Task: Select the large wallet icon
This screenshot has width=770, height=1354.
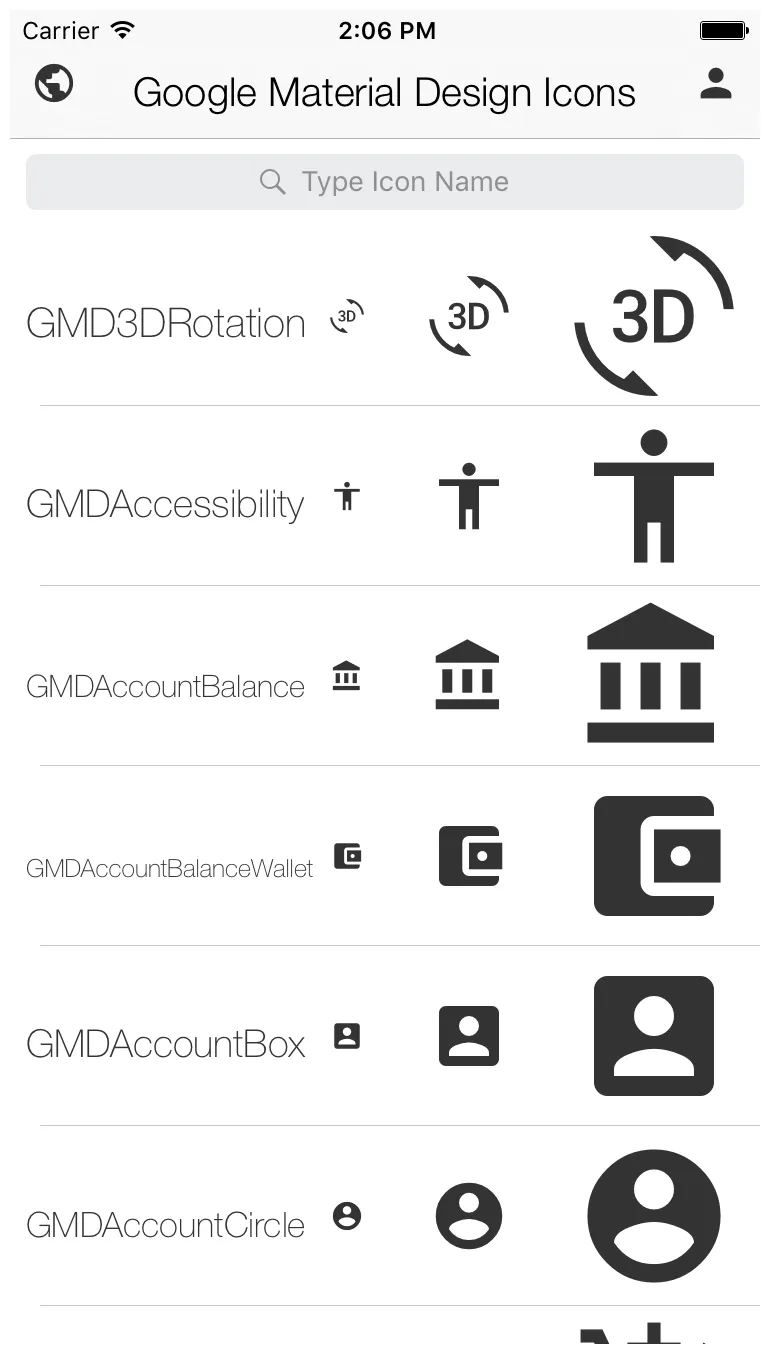Action: click(655, 856)
